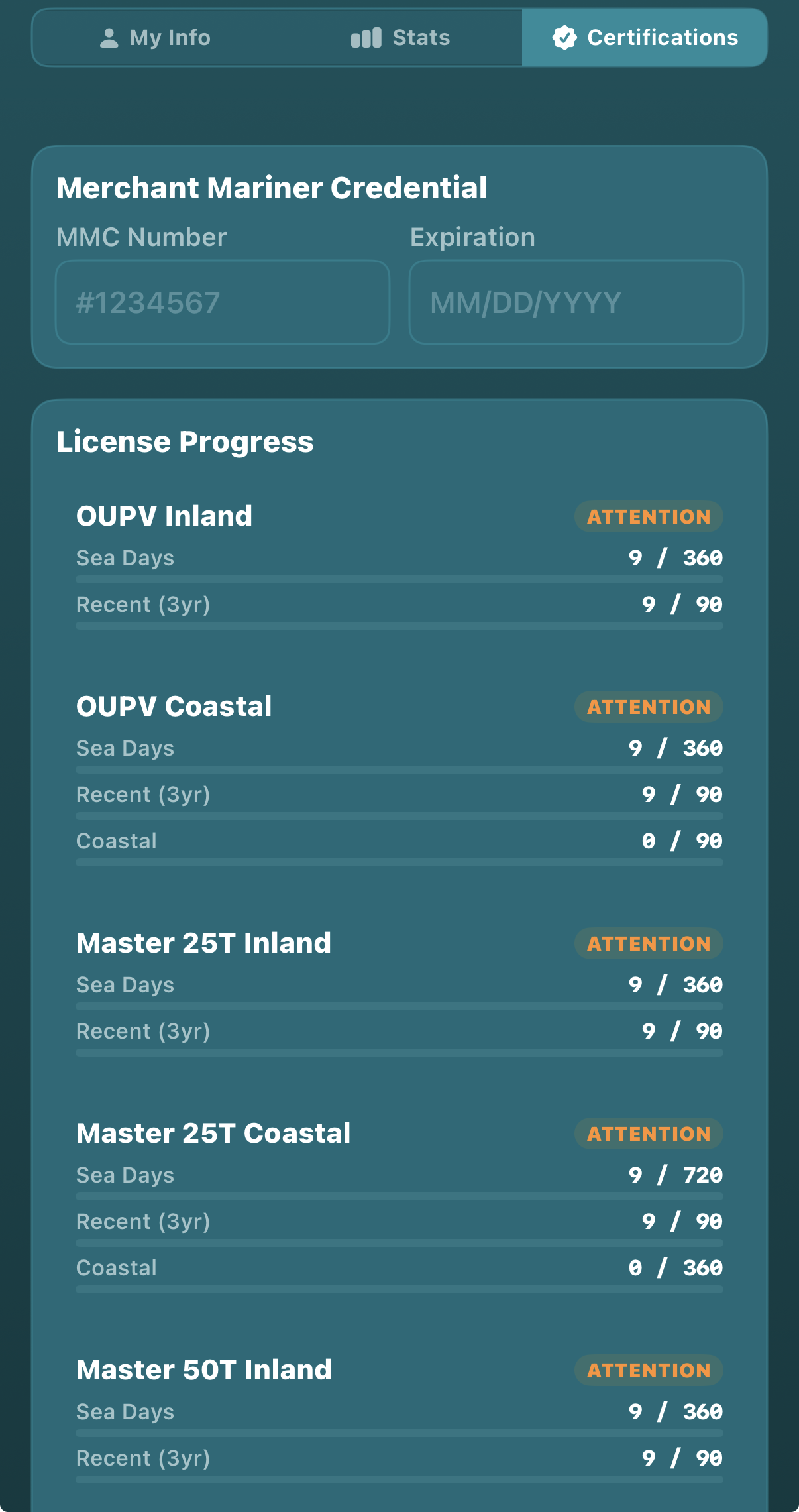Click the bar chart icon beside Stats
This screenshot has width=799, height=1512.
365,37
